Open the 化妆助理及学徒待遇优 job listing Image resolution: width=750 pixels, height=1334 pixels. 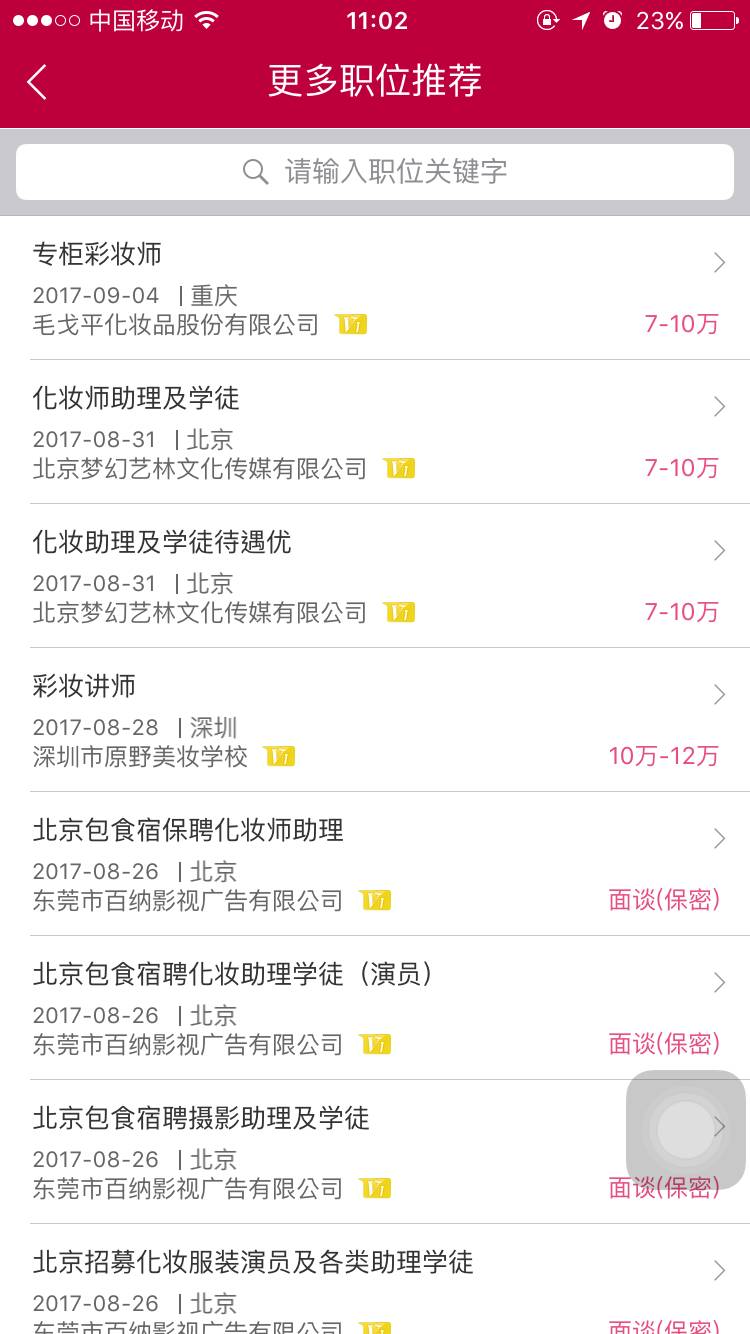tap(375, 576)
